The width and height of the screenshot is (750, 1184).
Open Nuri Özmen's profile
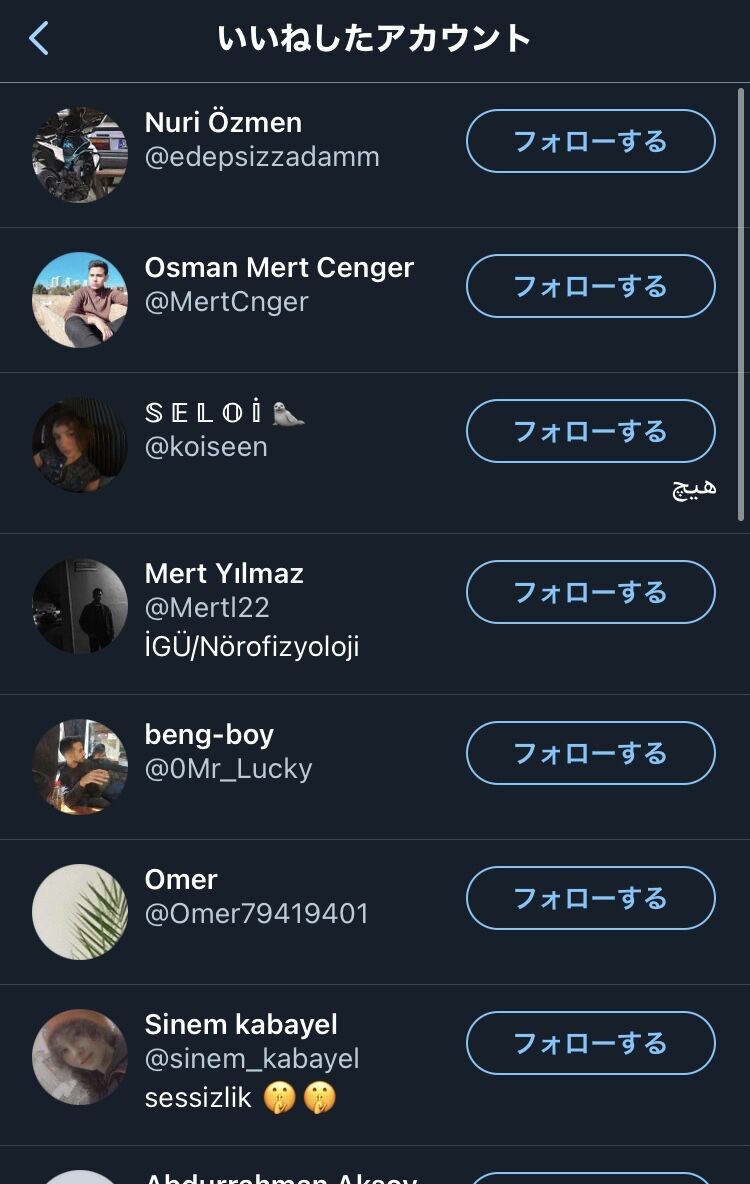coord(223,123)
